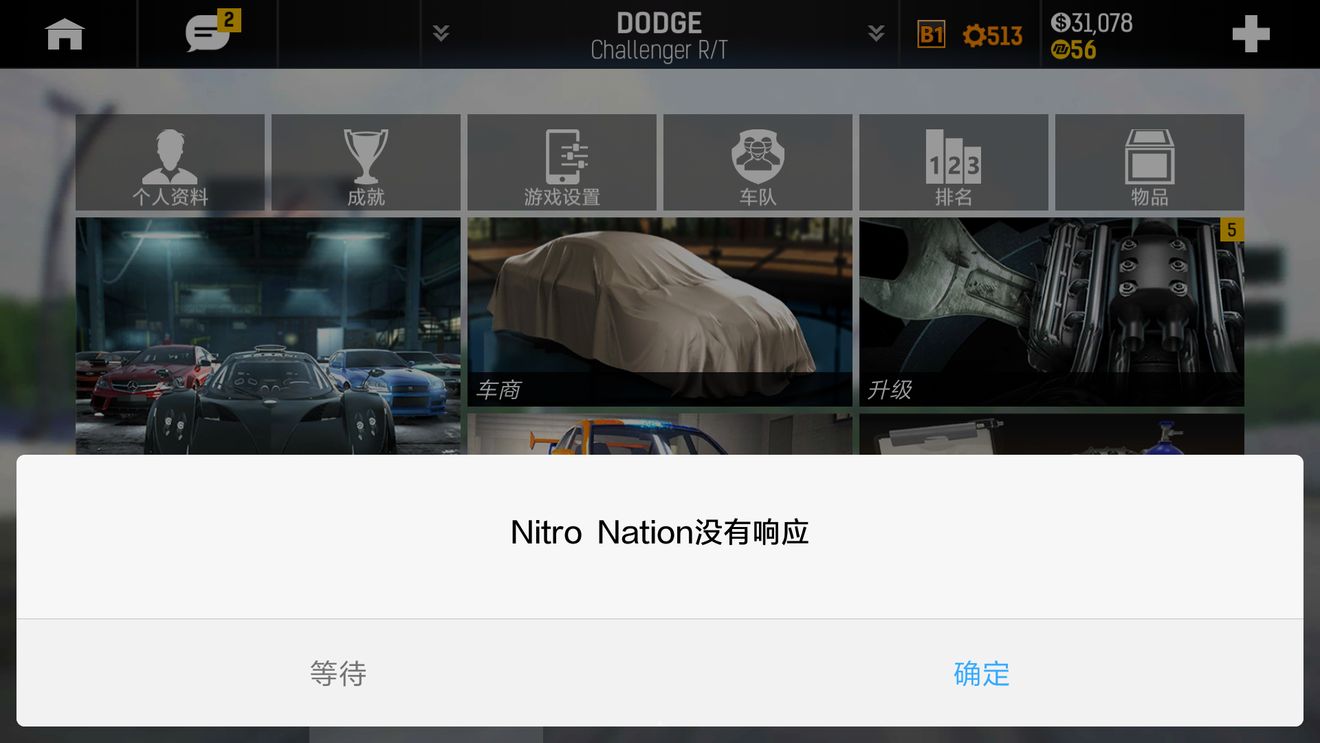Open the 车队 team tile
This screenshot has height=743, width=1320.
click(x=758, y=163)
